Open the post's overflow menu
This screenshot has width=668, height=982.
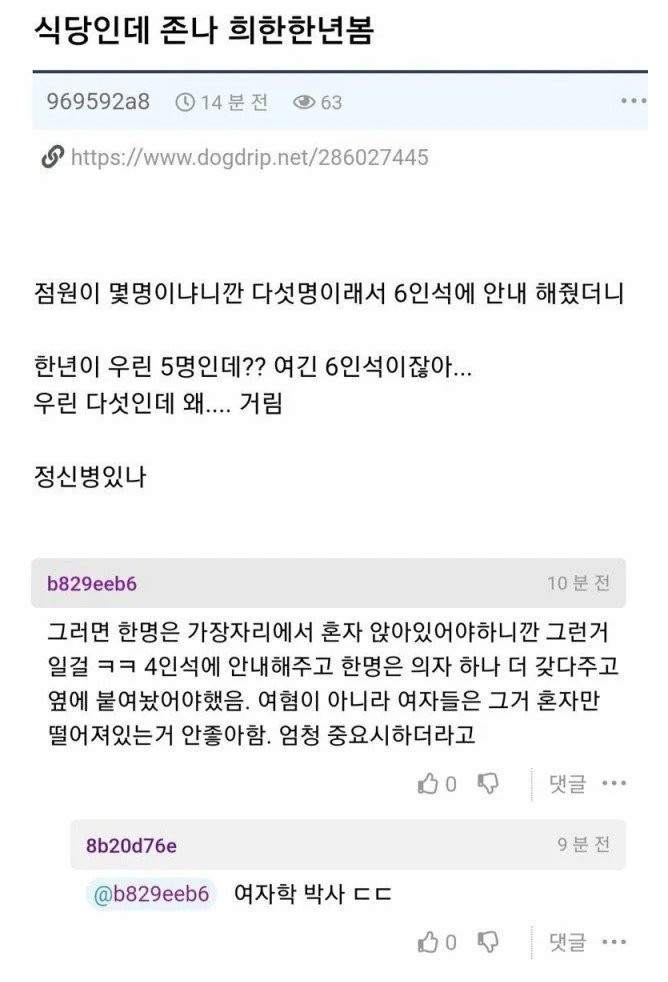[x=633, y=101]
